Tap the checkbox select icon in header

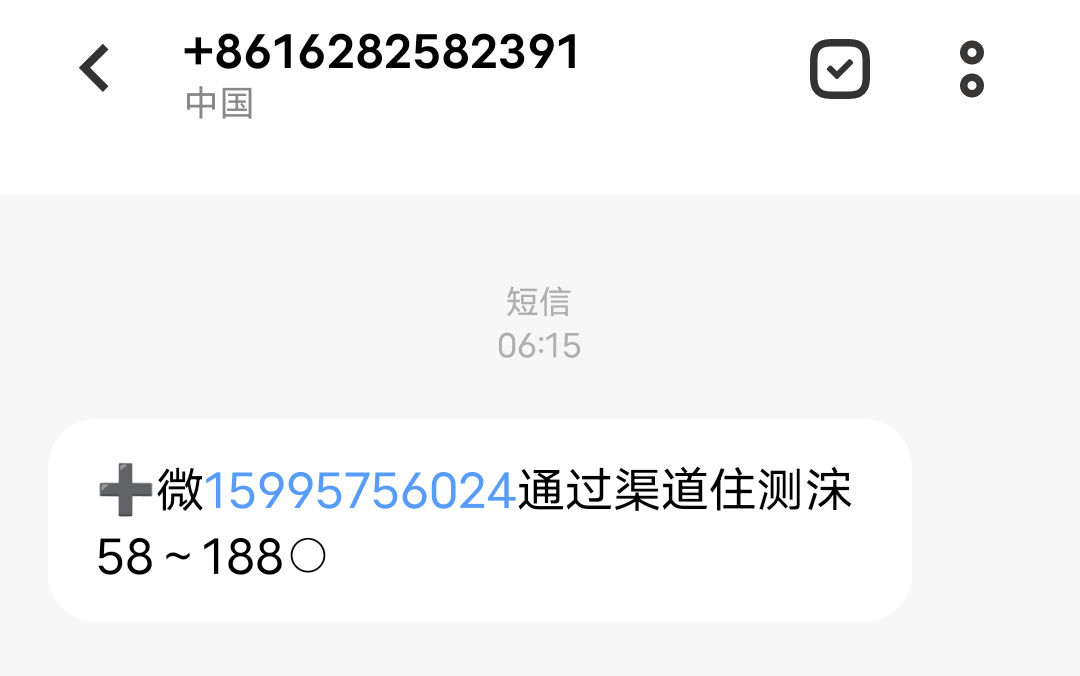coord(839,69)
